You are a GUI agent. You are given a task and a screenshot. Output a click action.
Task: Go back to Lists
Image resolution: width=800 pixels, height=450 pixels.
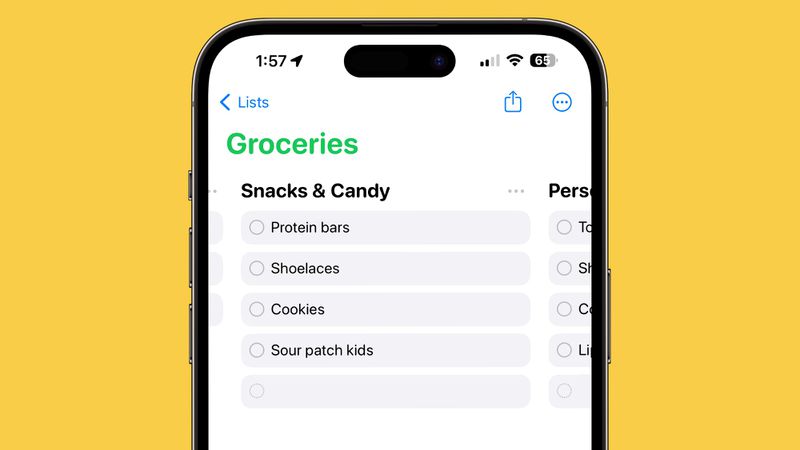click(x=244, y=102)
